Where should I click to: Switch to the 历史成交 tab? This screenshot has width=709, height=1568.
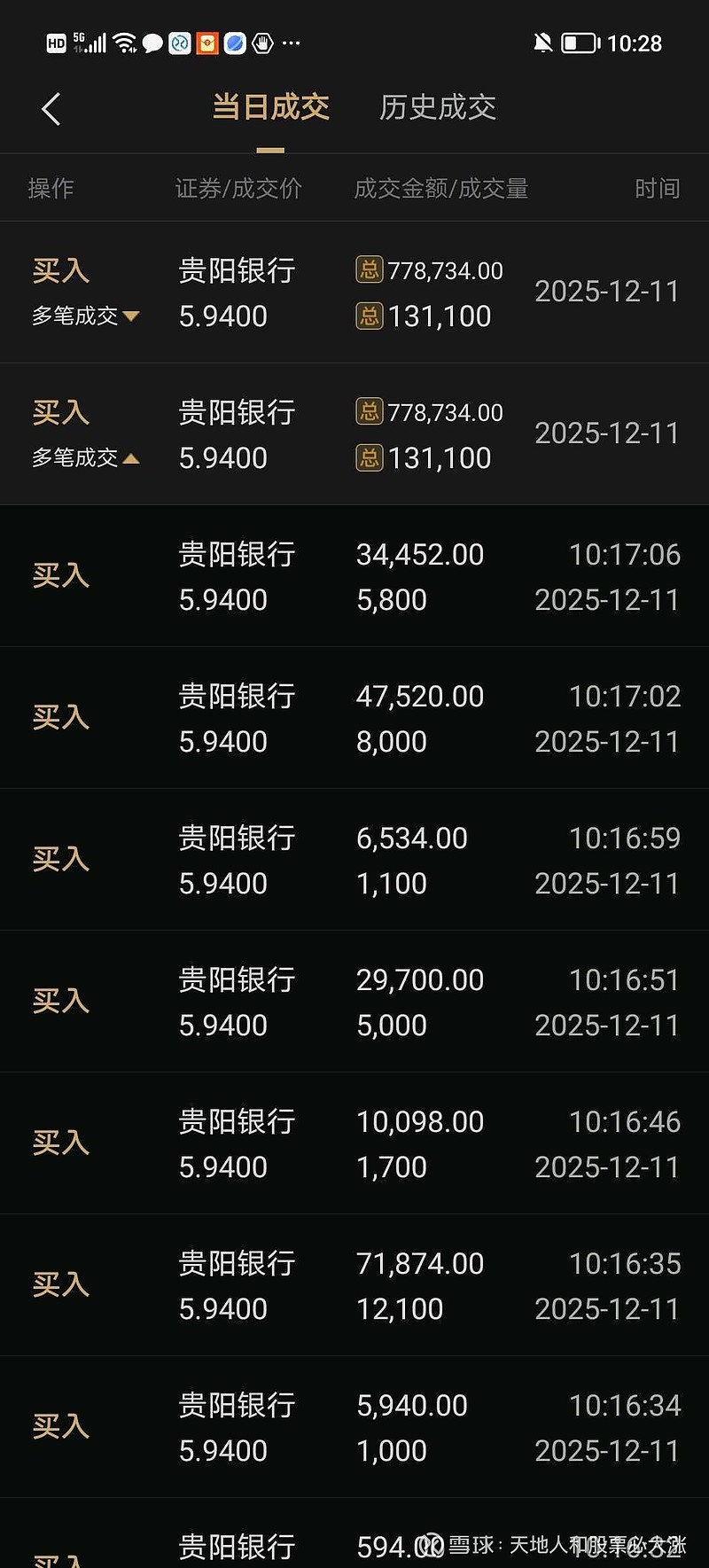click(x=437, y=107)
